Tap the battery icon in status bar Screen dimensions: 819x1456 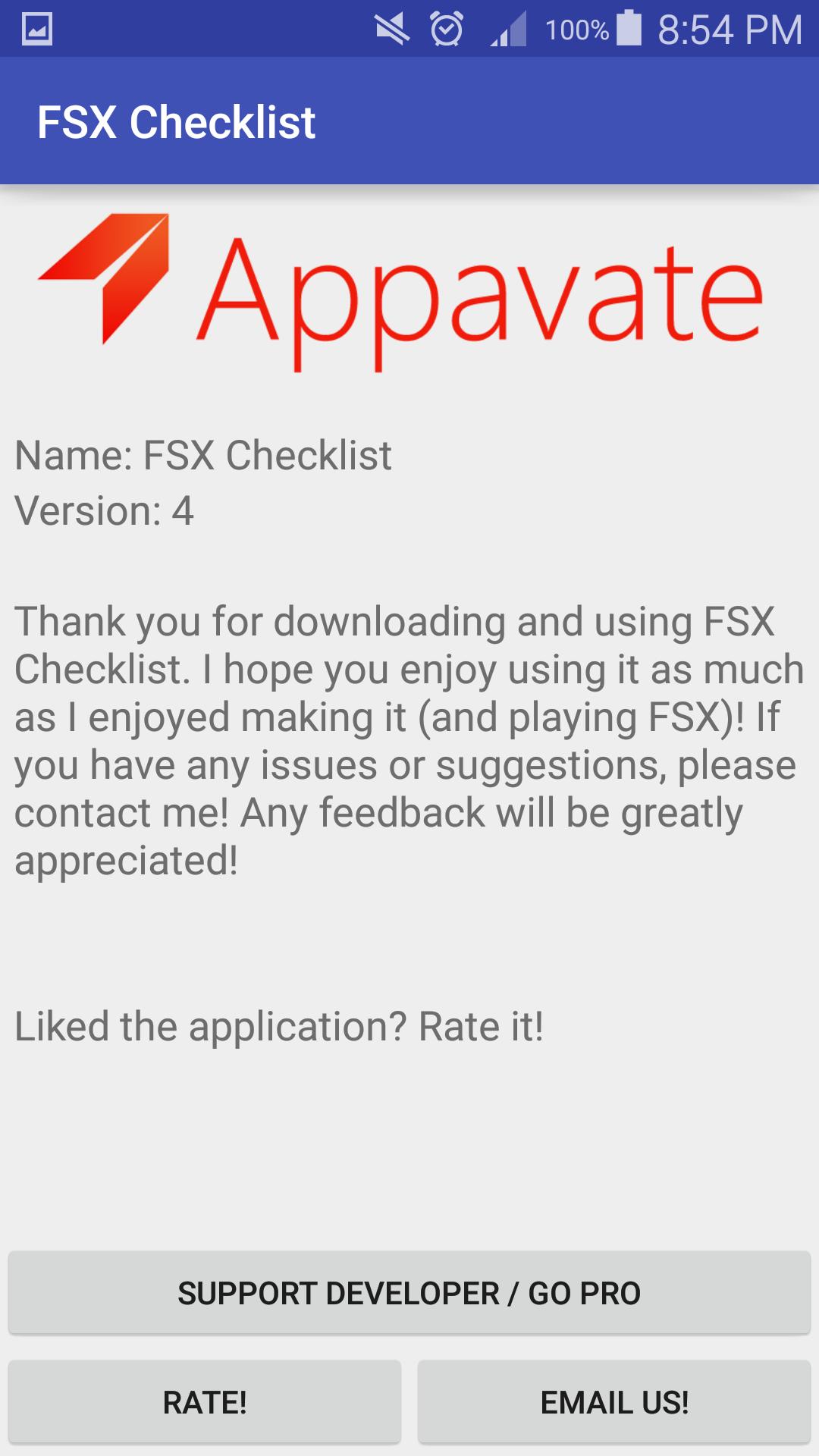pos(629,29)
